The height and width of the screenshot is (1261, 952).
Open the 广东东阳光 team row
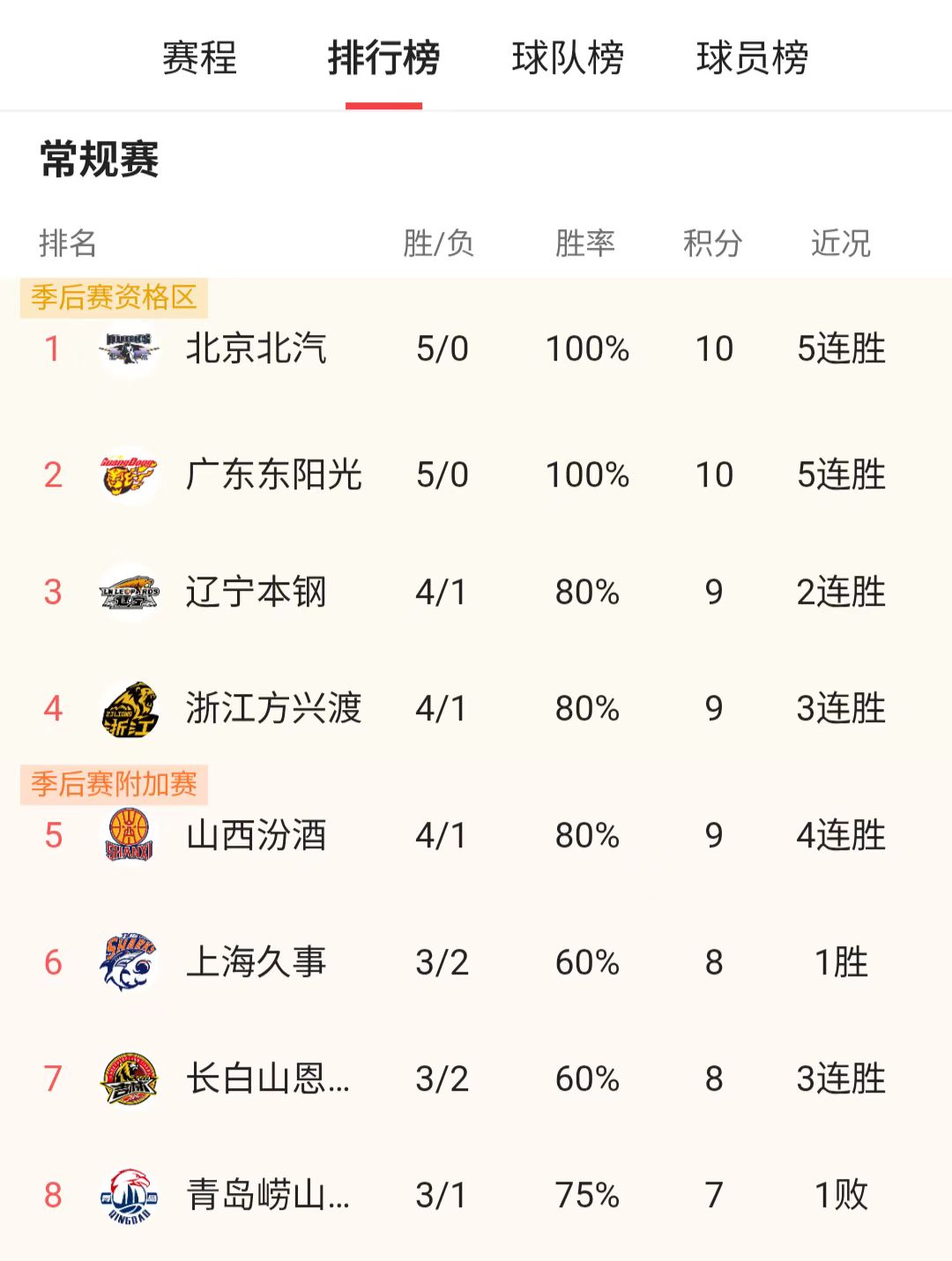(x=476, y=475)
